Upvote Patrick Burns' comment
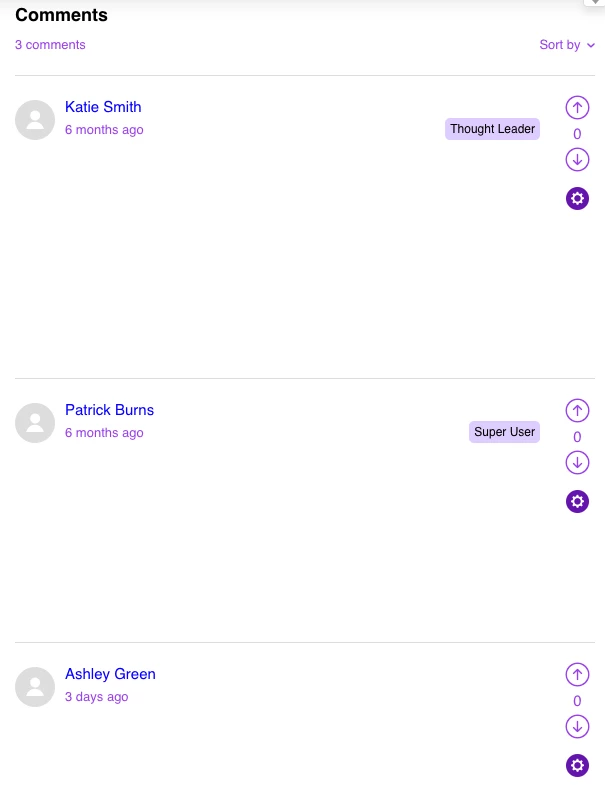This screenshot has height=790, width=605. (577, 411)
